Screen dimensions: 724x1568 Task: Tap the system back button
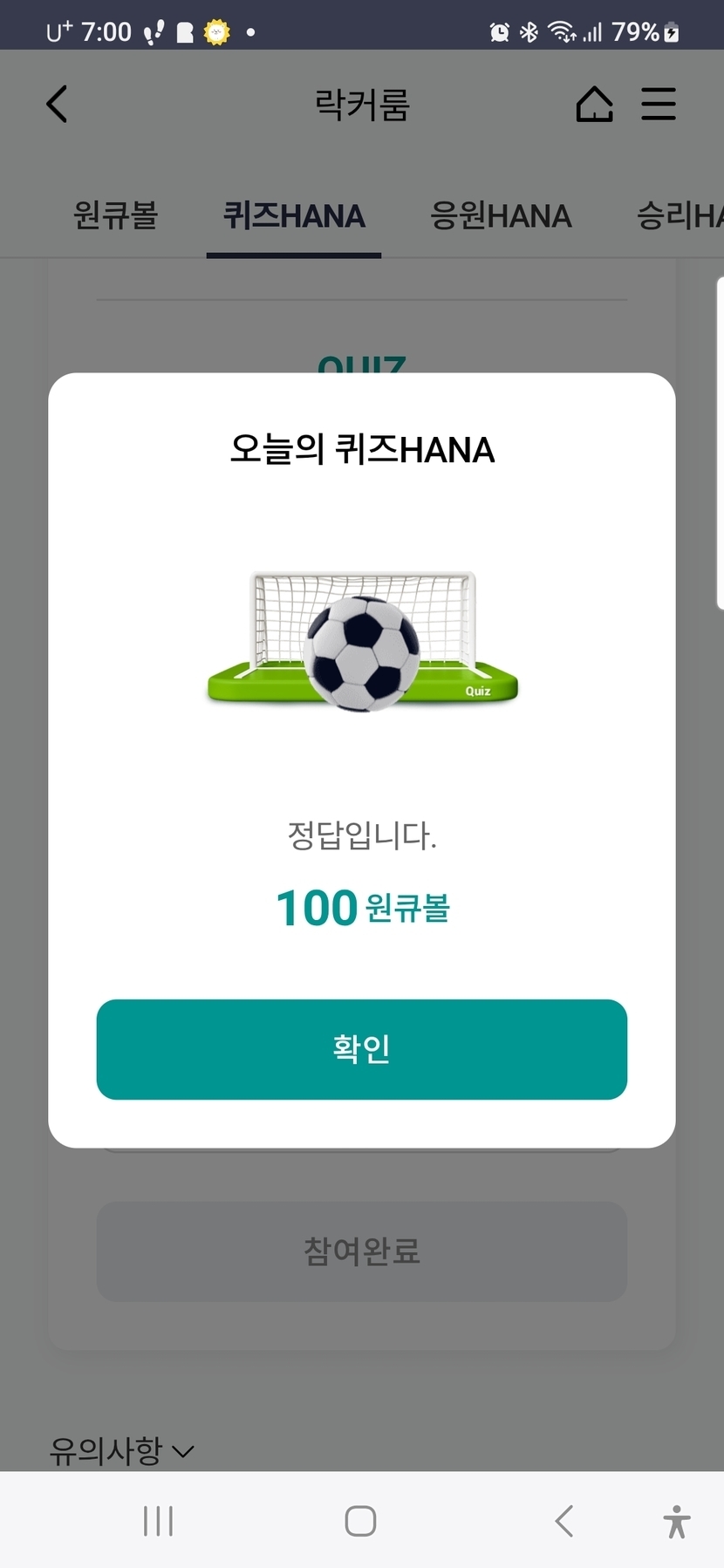point(564,1521)
